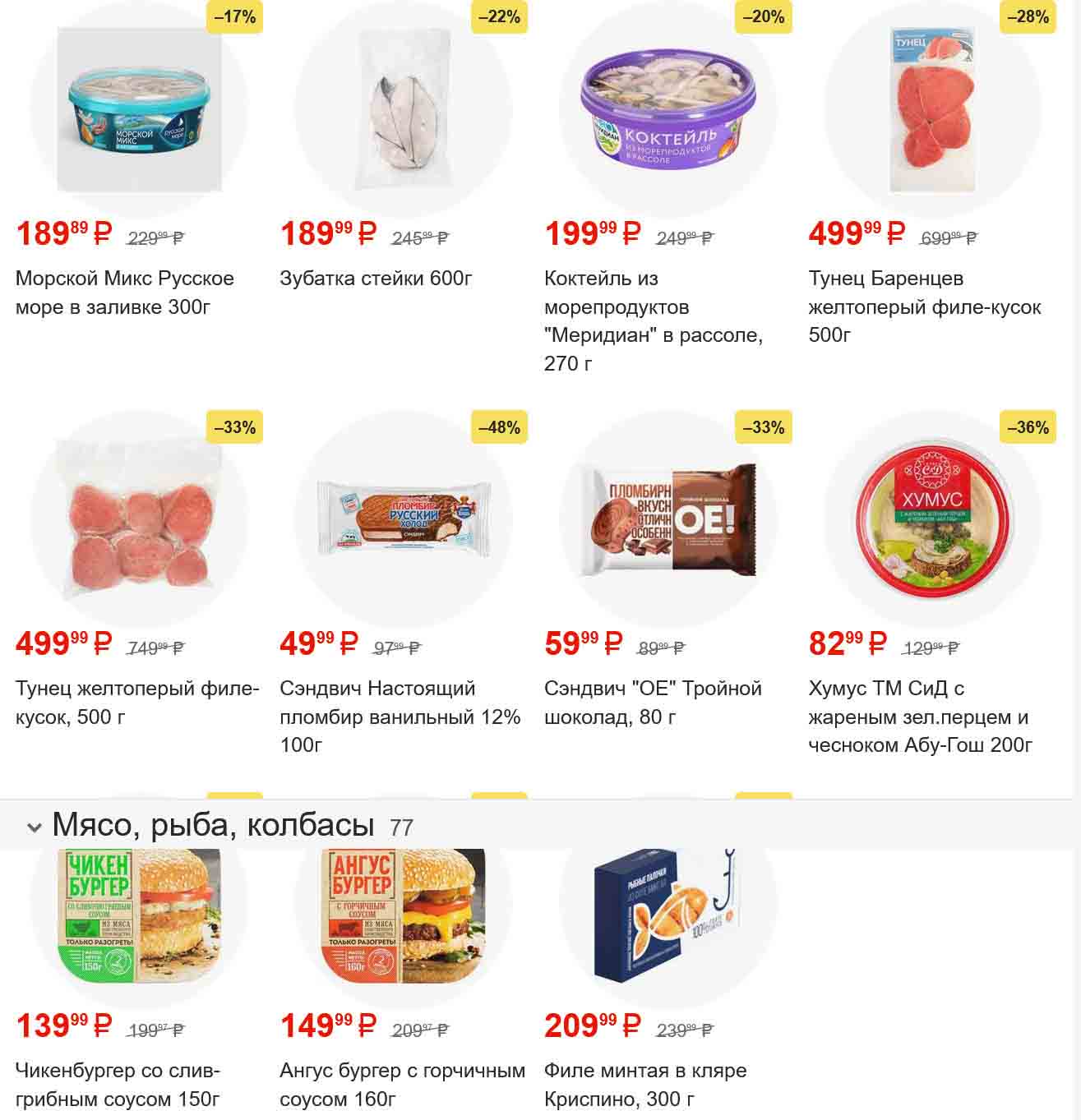Open Зубатка стейки 600г product
Image resolution: width=1081 pixels, height=1120 pixels.
(x=403, y=109)
